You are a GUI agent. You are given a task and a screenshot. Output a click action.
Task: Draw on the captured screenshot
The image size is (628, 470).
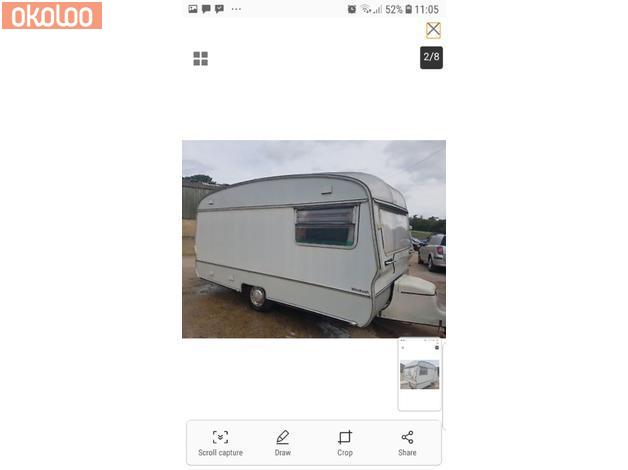pos(283,442)
